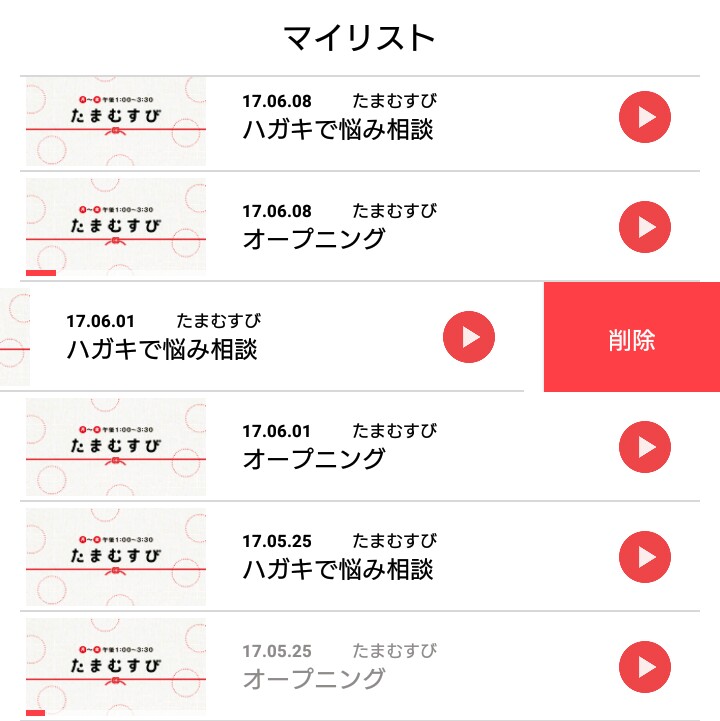Play 17.06.08 ハガキで悩み相談 episode
Image resolution: width=720 pixels, height=721 pixels.
coord(645,118)
